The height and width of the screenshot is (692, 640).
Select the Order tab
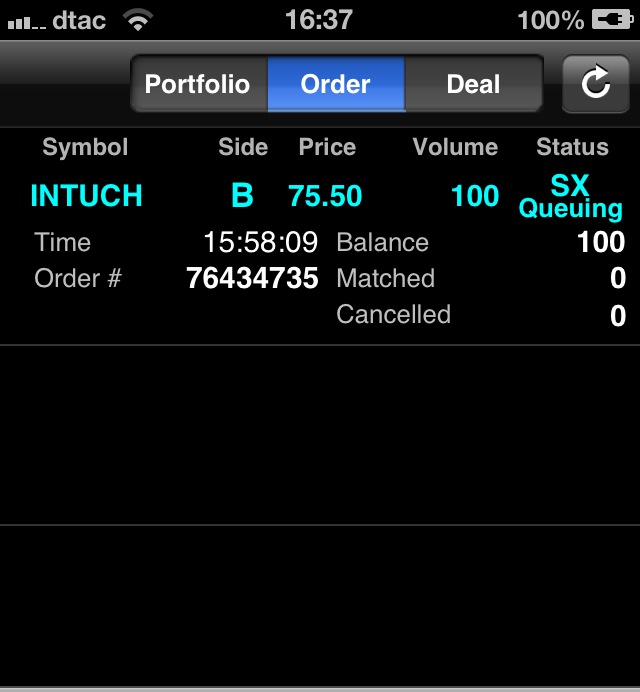coord(336,84)
